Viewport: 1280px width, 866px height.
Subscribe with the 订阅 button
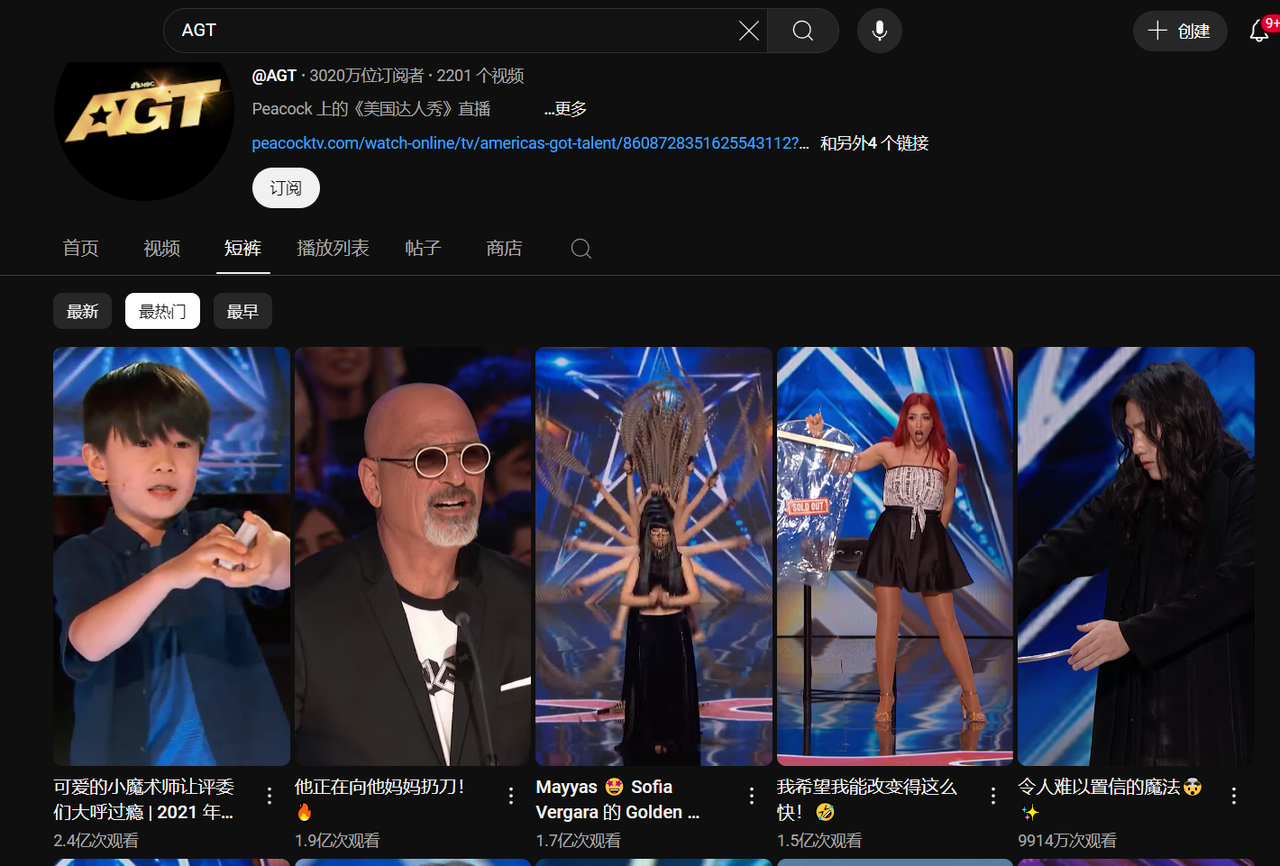click(285, 188)
